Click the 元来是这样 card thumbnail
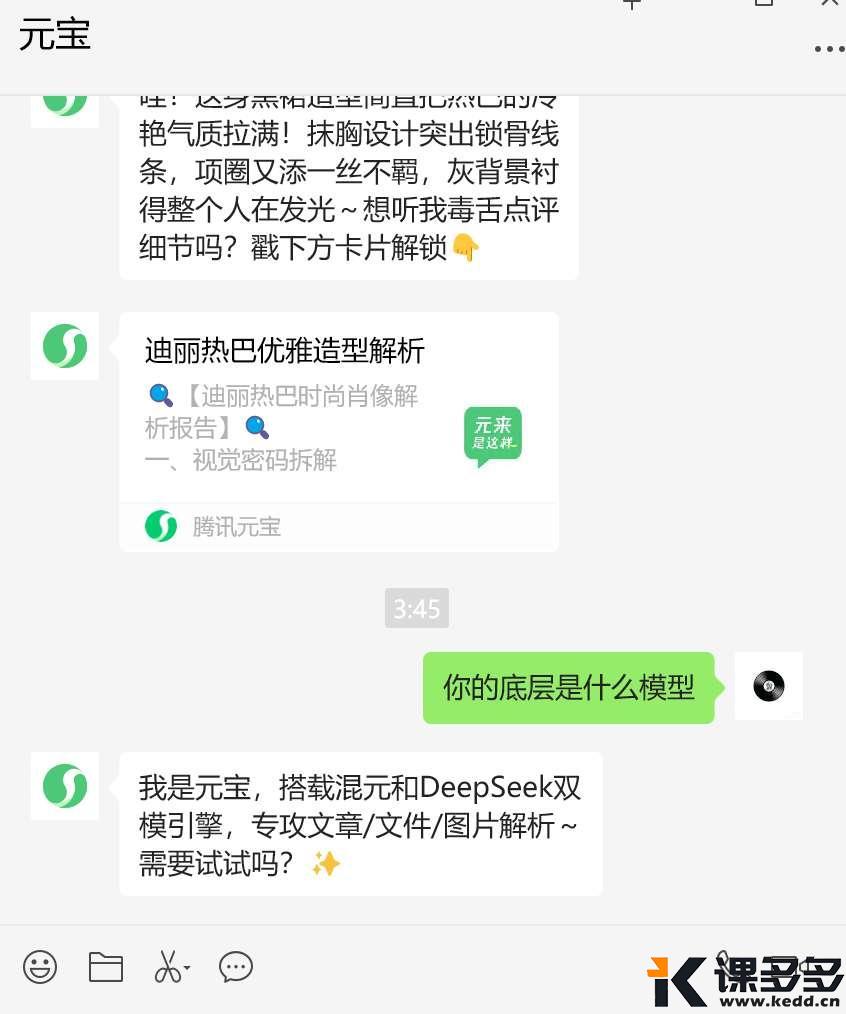Image resolution: width=846 pixels, height=1014 pixels. (x=492, y=434)
